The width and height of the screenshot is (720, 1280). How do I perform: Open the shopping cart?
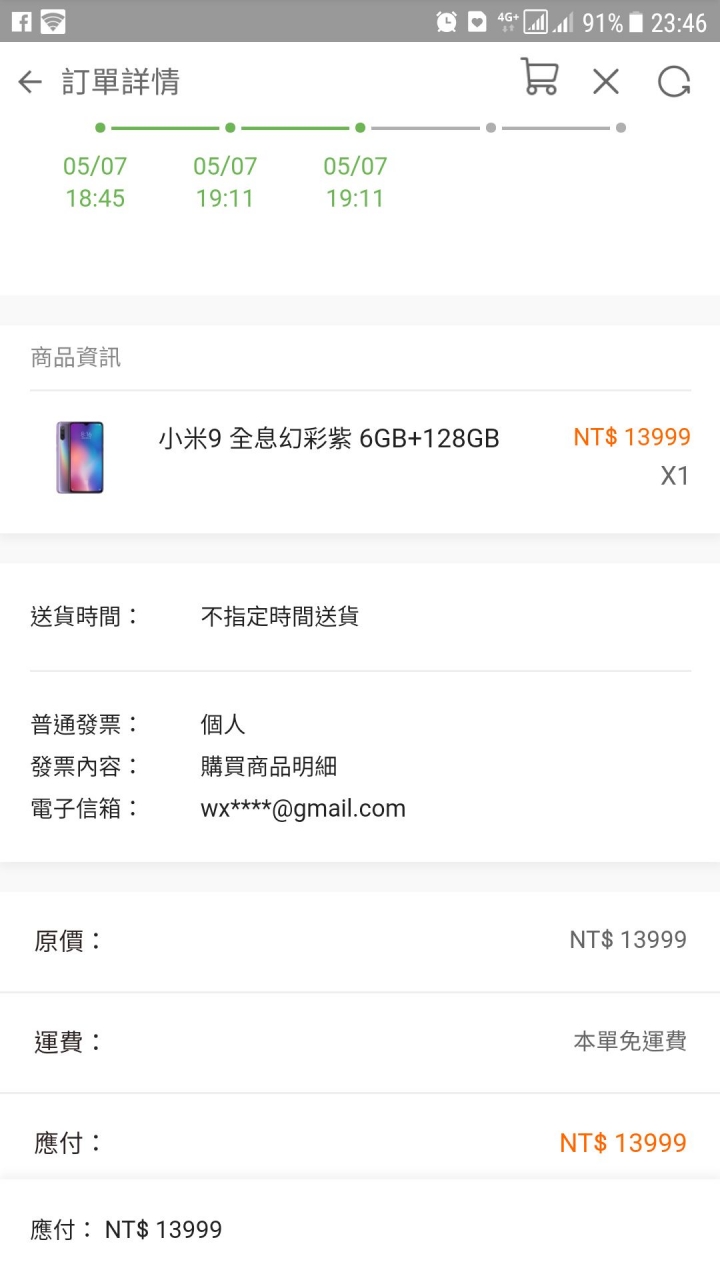[x=539, y=78]
